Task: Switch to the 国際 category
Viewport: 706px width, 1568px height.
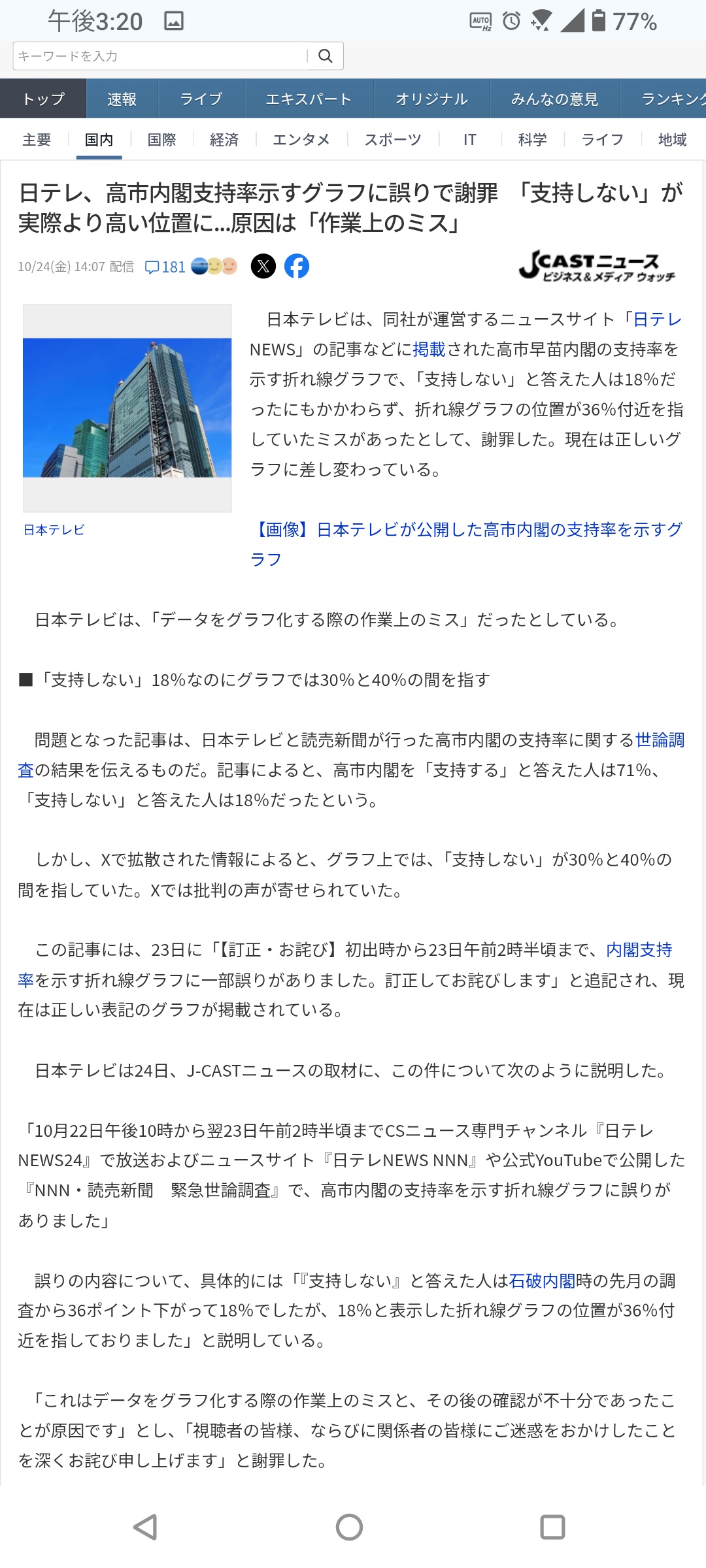Action: point(162,140)
